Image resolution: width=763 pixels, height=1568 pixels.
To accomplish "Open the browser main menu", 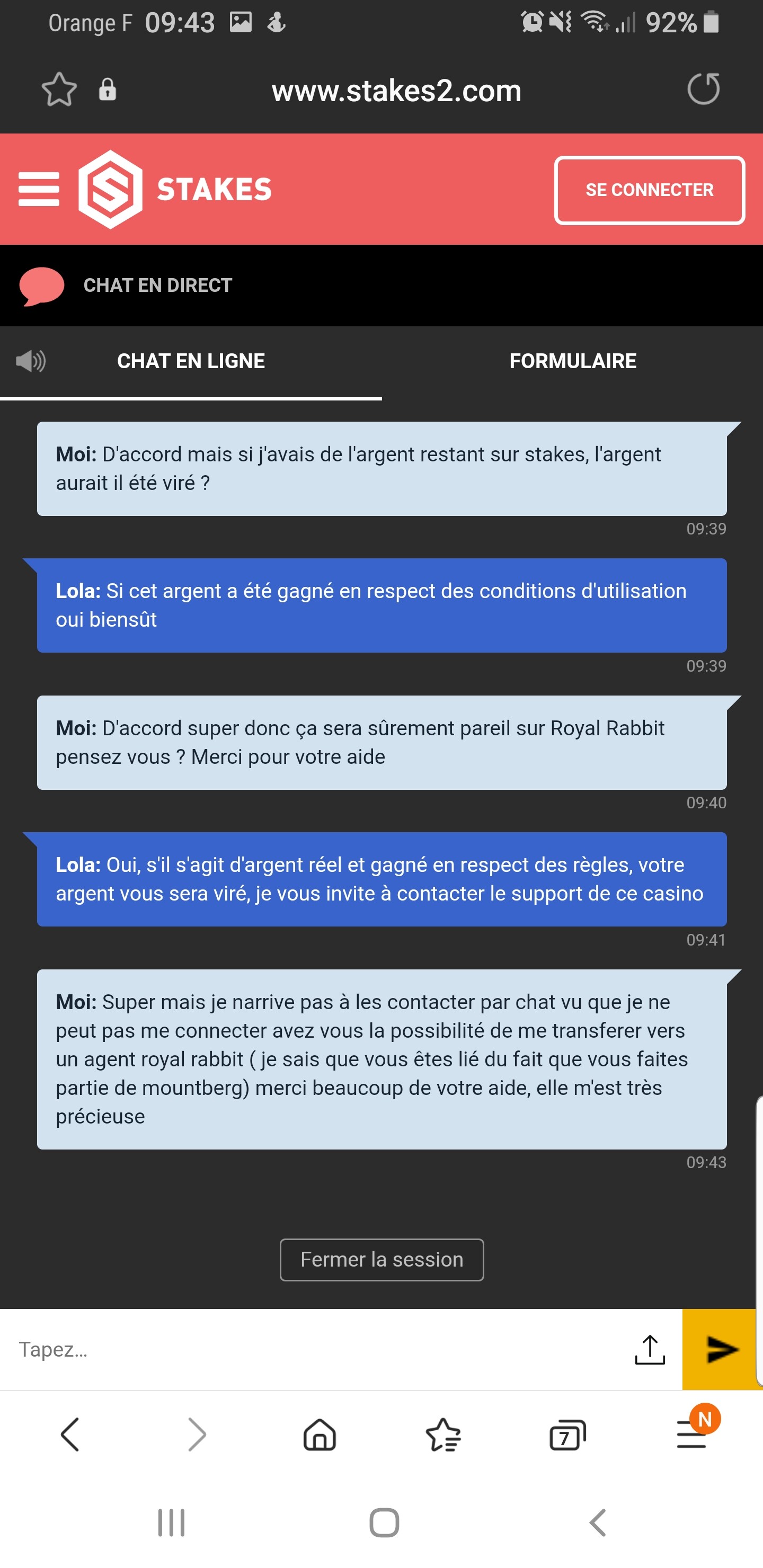I will pos(693,1433).
